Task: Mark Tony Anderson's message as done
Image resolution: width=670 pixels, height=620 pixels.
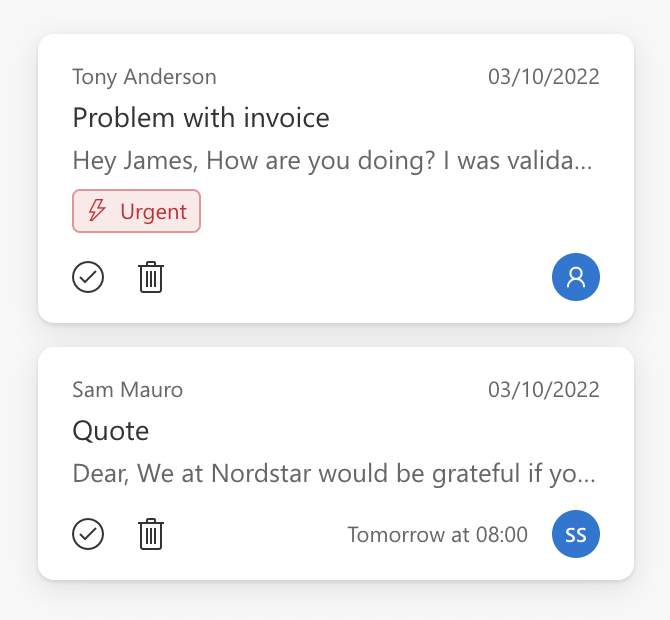Action: (x=88, y=277)
